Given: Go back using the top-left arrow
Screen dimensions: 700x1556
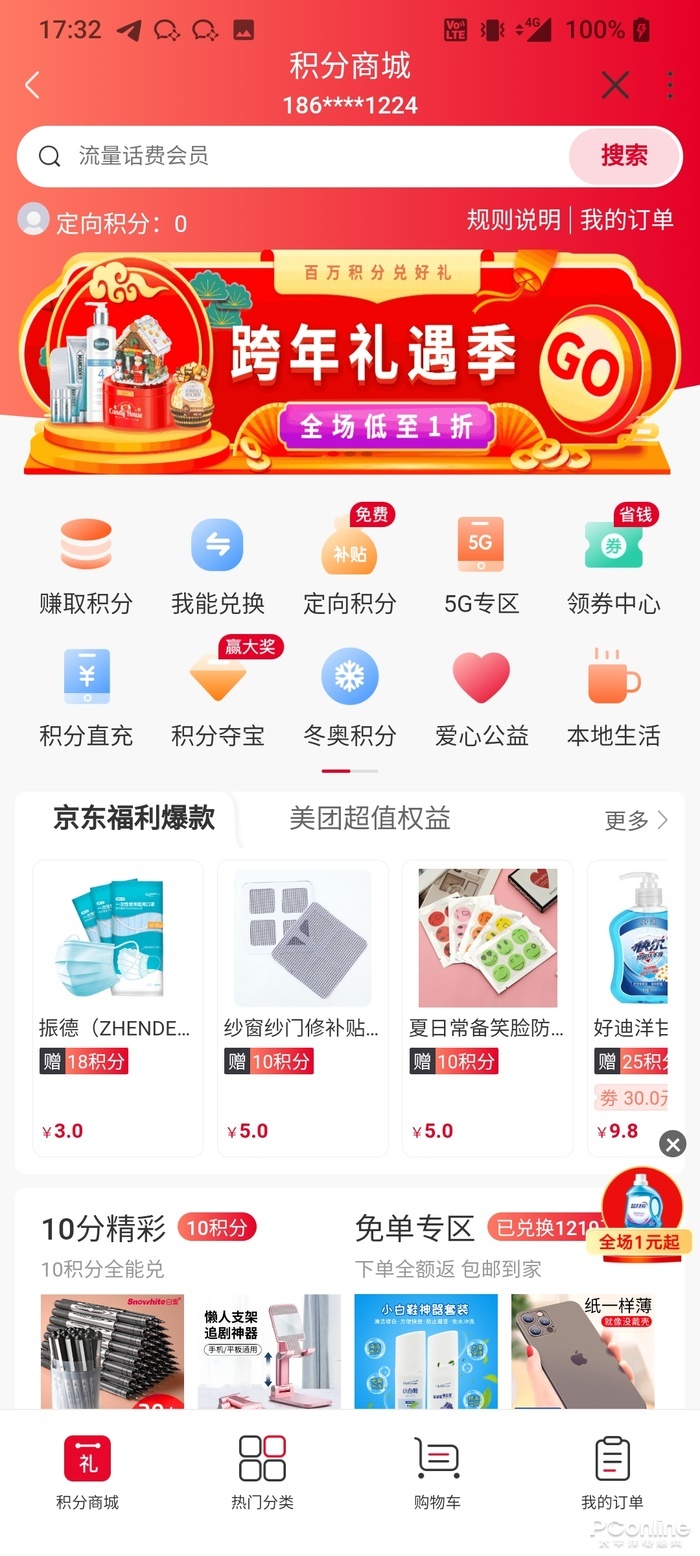Looking at the screenshot, I should tap(33, 85).
